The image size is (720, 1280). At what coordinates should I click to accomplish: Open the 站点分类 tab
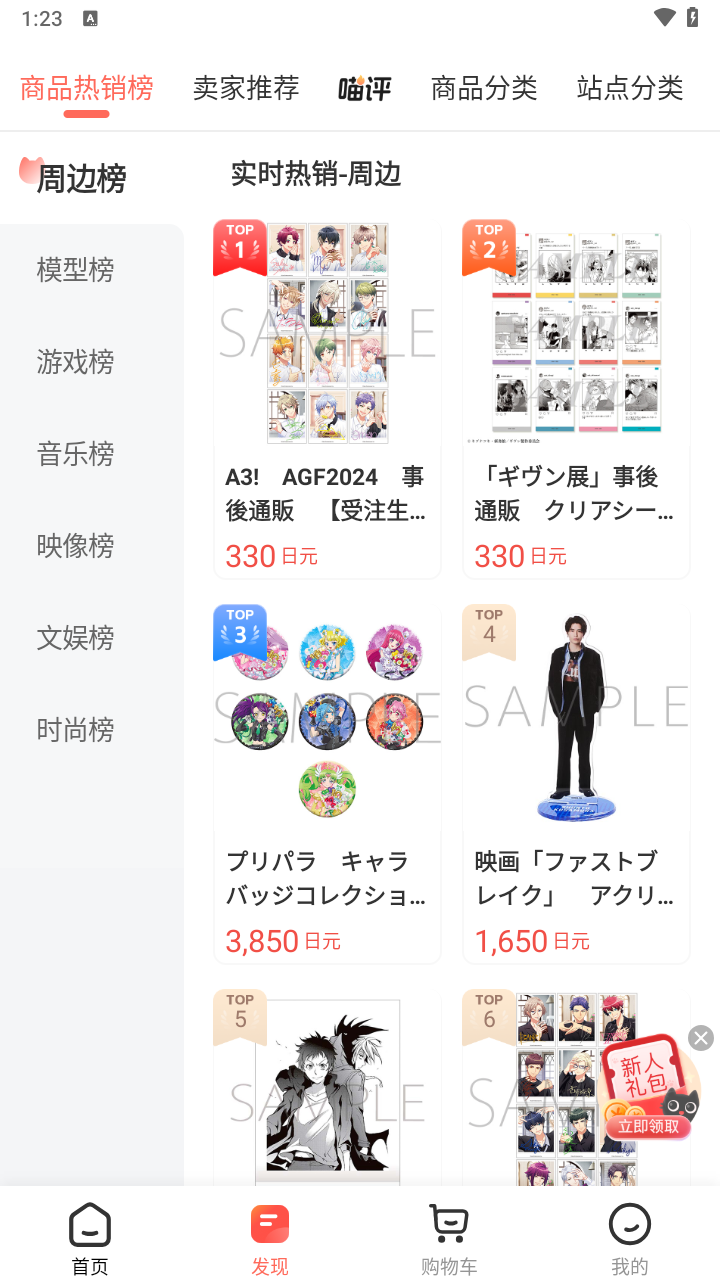coord(630,88)
